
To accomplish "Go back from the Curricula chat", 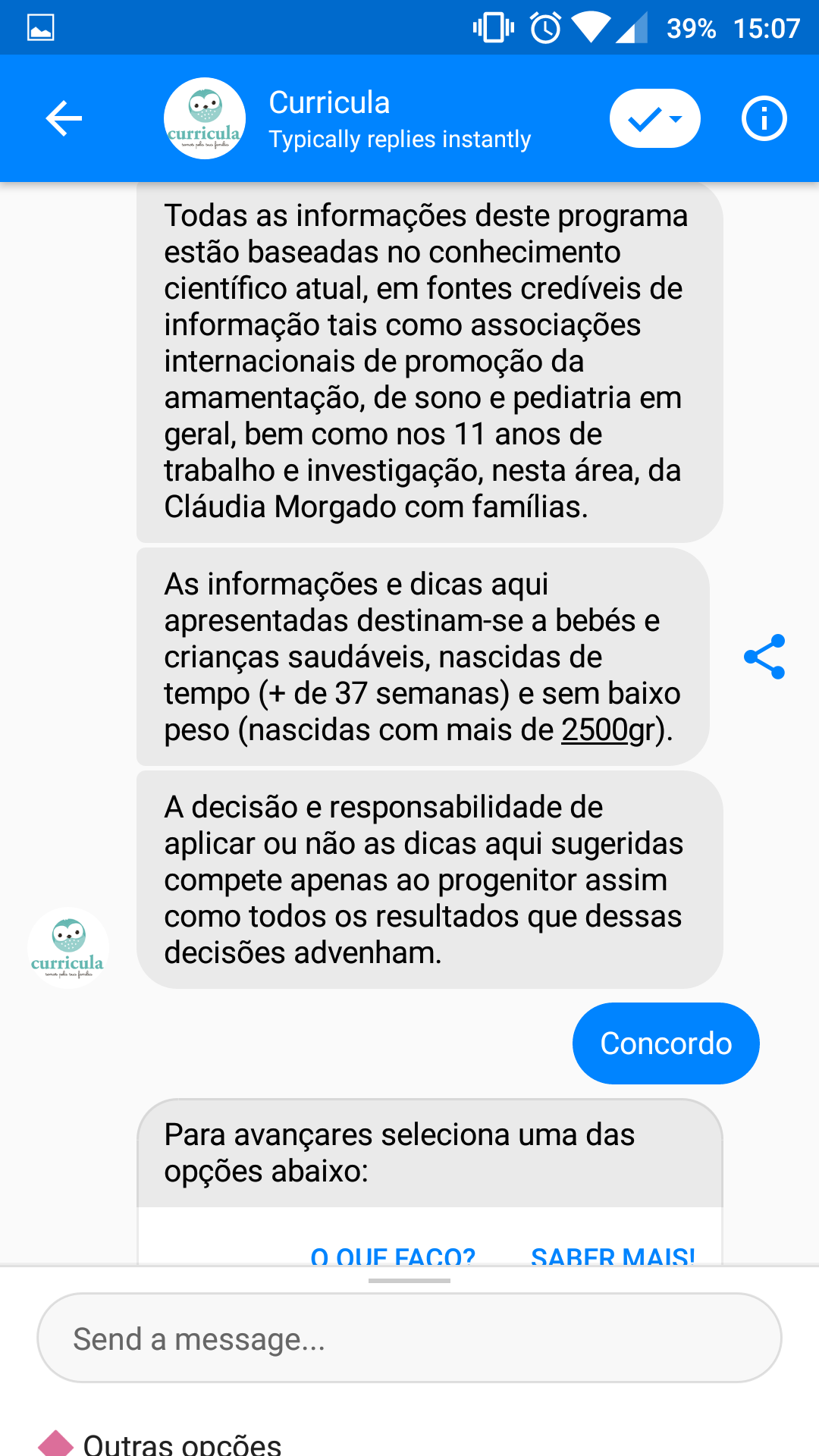I will [64, 118].
